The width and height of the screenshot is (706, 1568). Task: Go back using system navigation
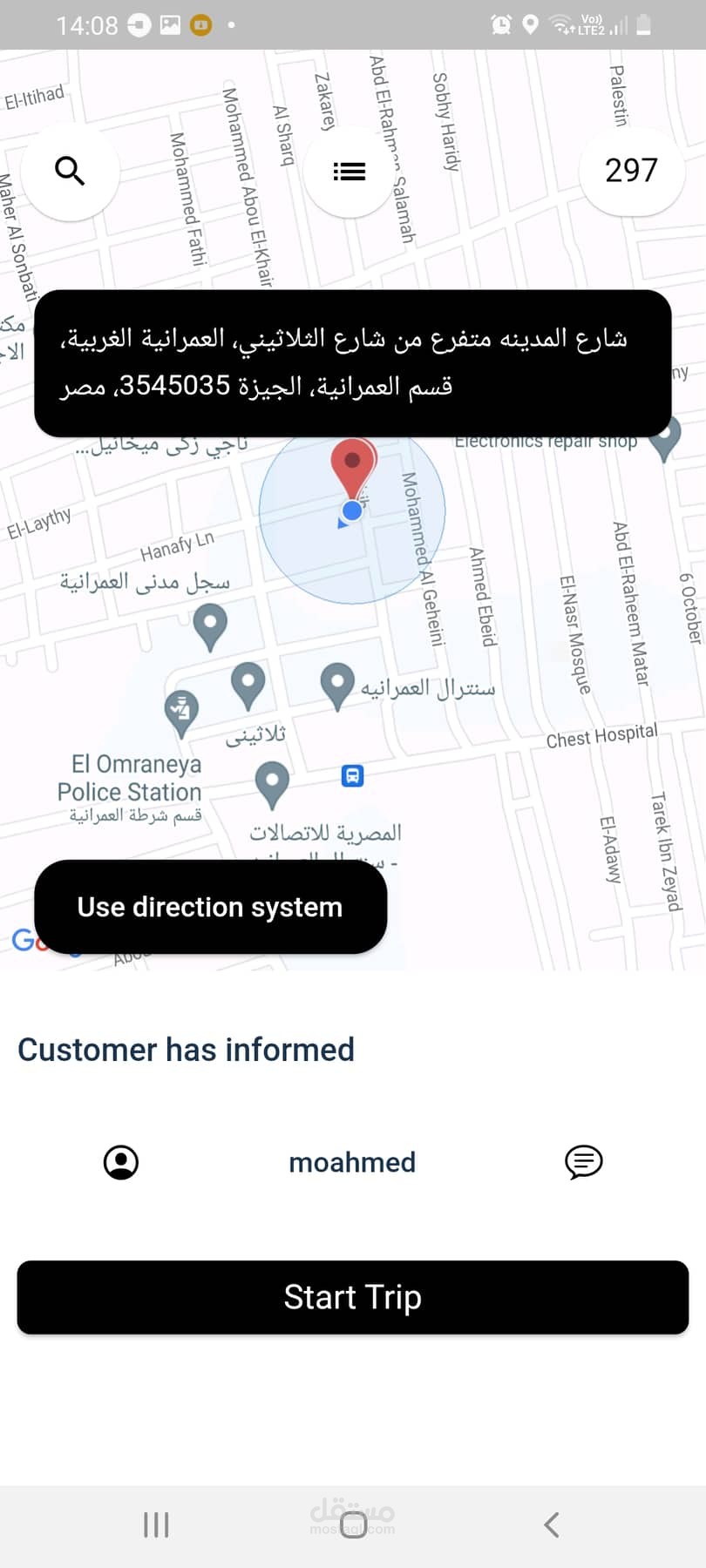tap(551, 1524)
